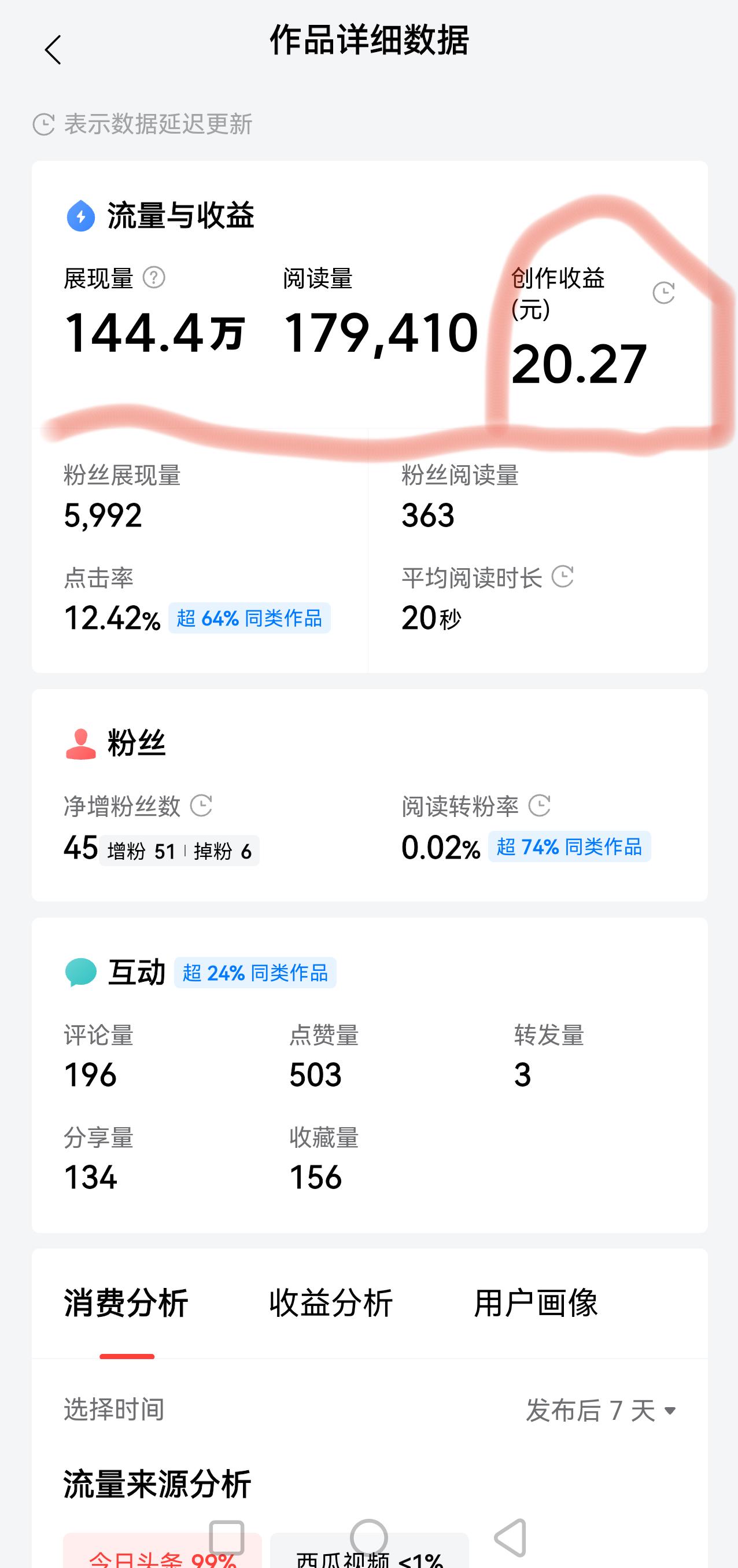Screen dimensions: 738x1568
Task: Click the blue lightning icon beside 流量与收益
Action: [82, 214]
